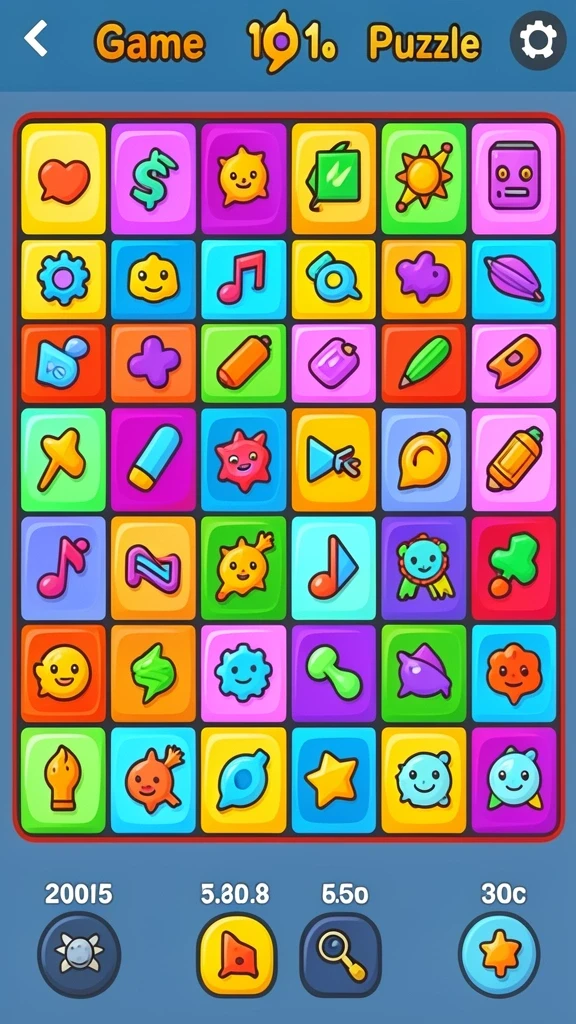The width and height of the screenshot is (576, 1024).
Task: Pick the purple robot face tile
Action: (x=514, y=178)
